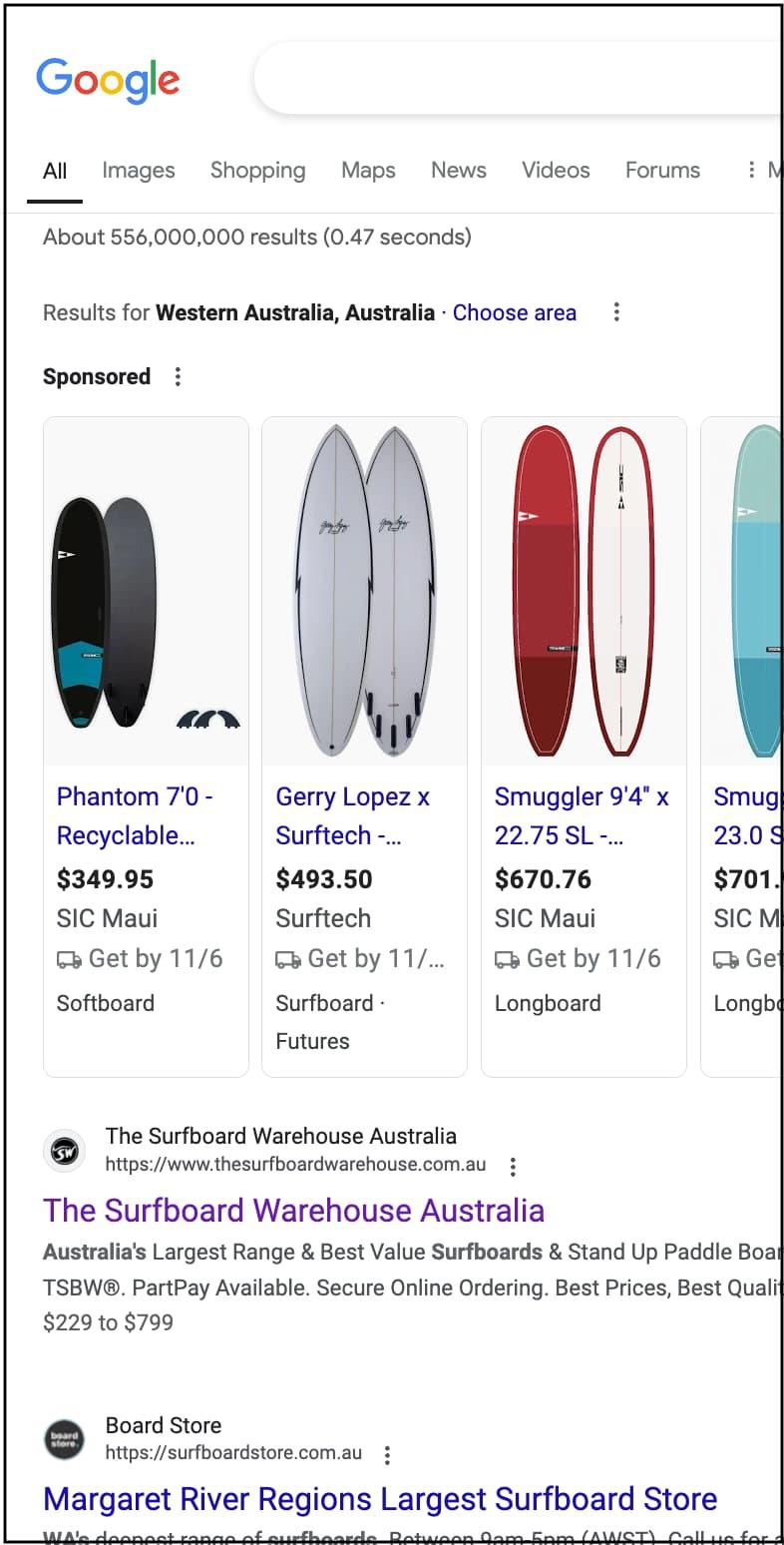This screenshot has height=1545, width=784.
Task: Select the Videos search category
Action: point(555,170)
